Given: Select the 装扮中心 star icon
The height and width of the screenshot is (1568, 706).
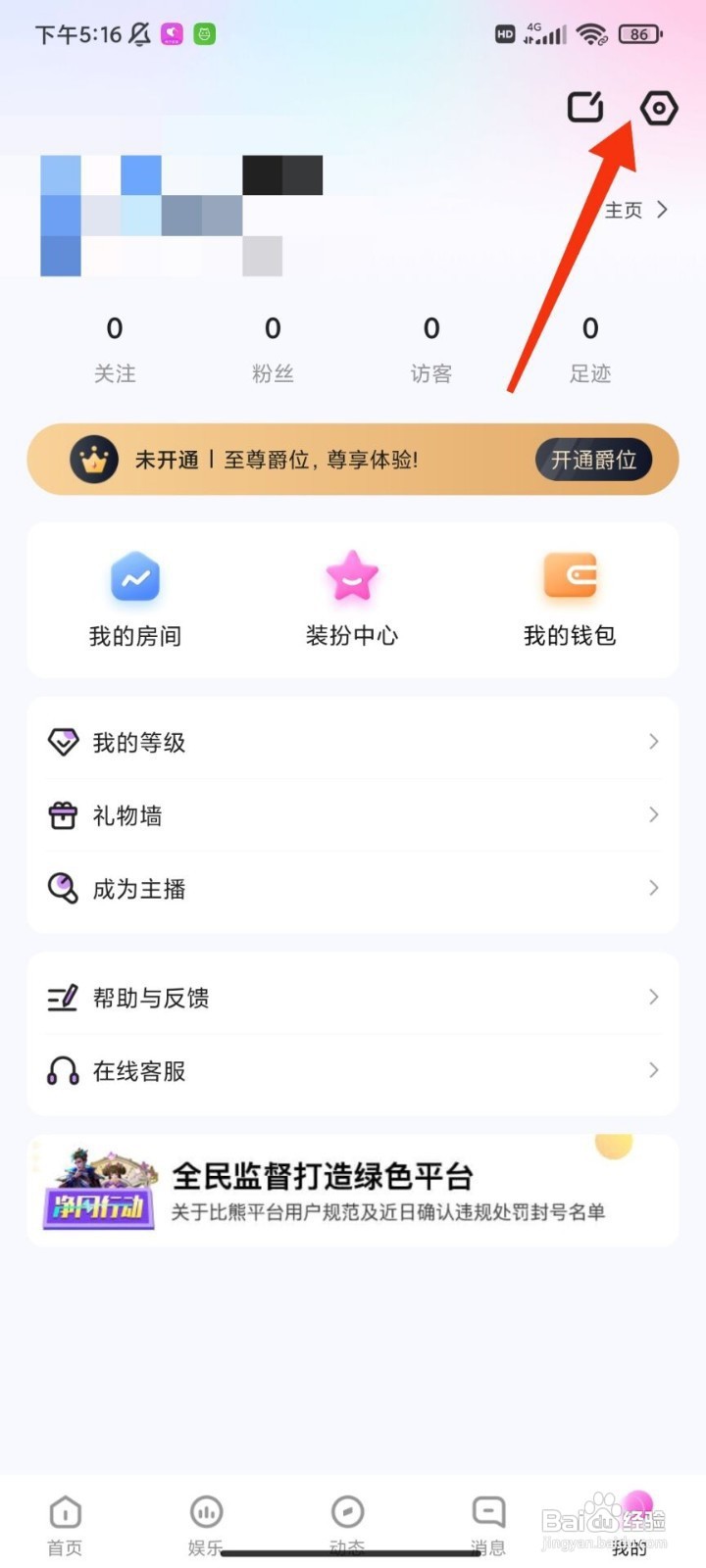Looking at the screenshot, I should pos(351,578).
